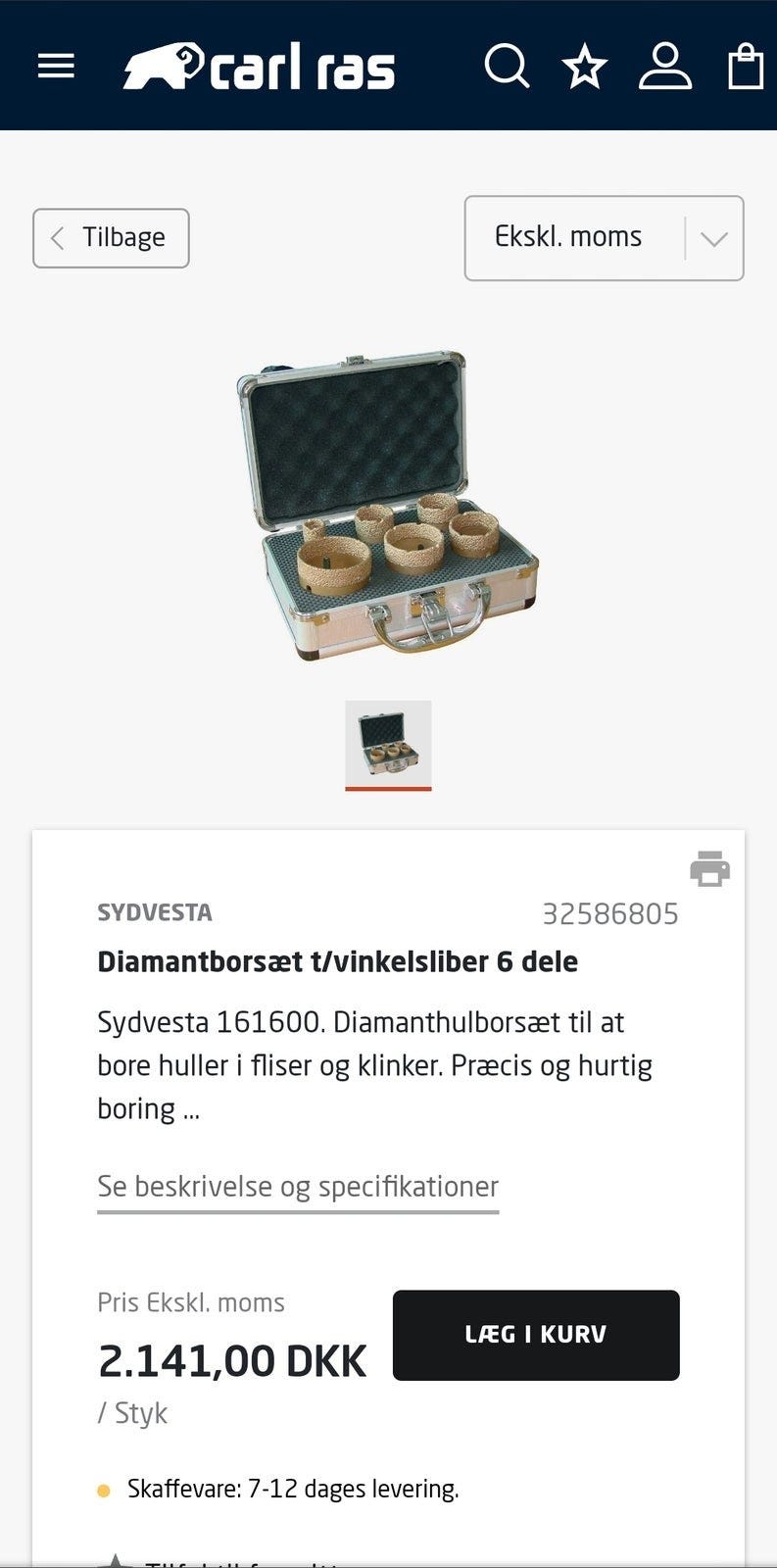Open the hamburger navigation menu
Viewport: 777px width, 1568px height.
coord(56,65)
